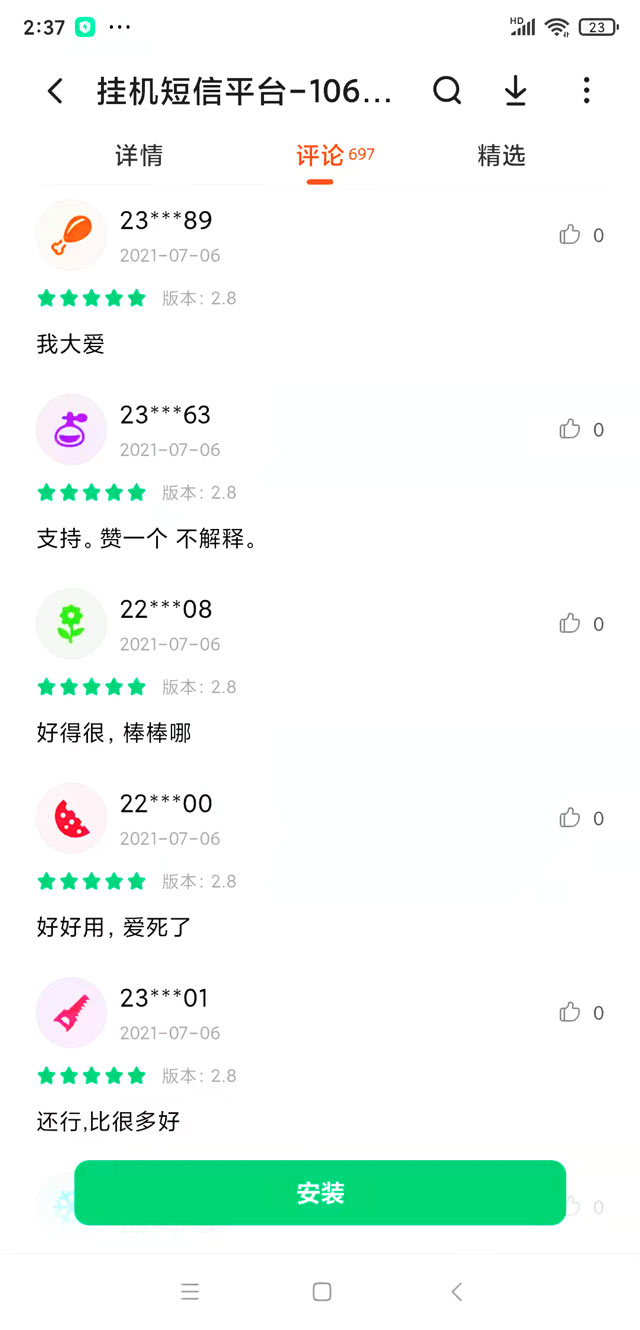Like the review by 22***08

(x=570, y=624)
